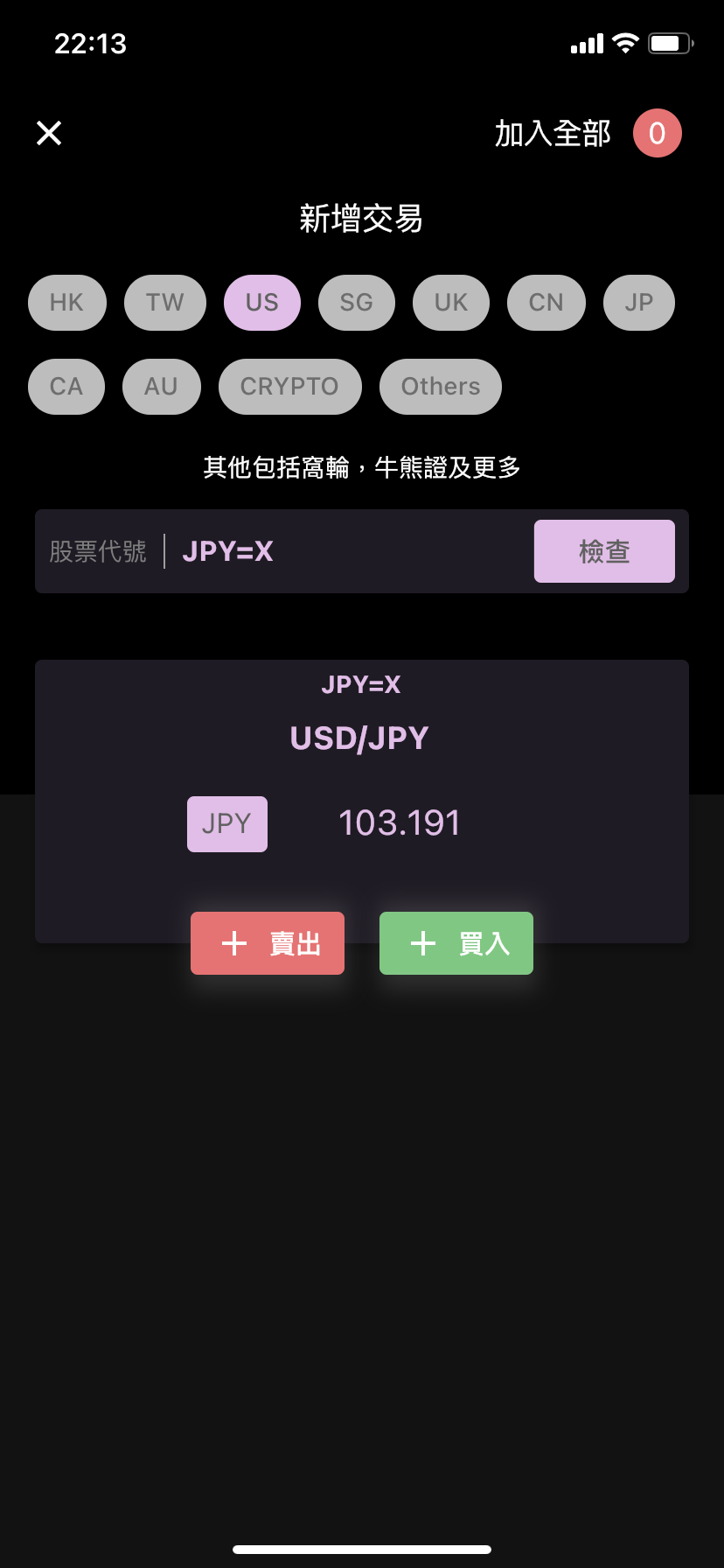Add a buy trade with 買入

pos(456,943)
